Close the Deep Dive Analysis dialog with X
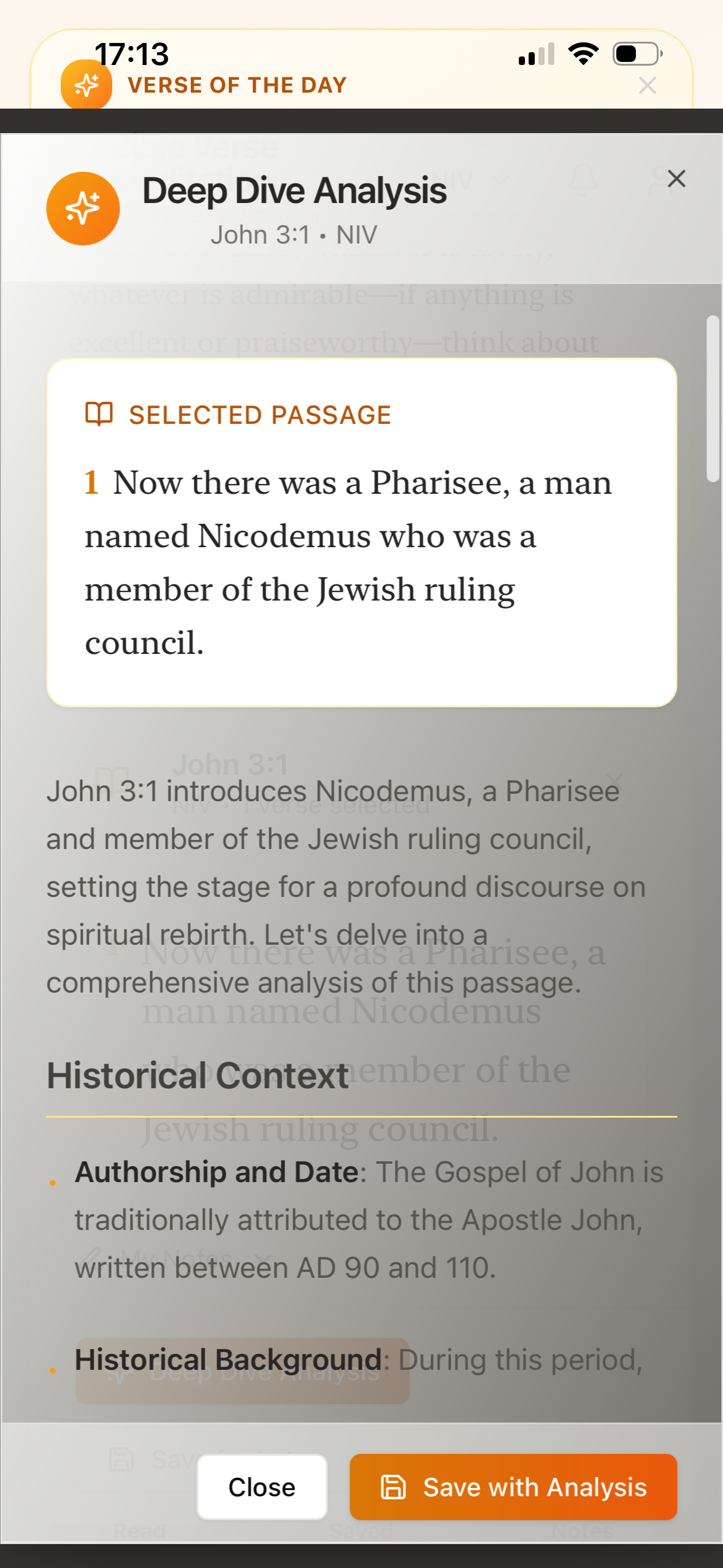The width and height of the screenshot is (723, 1568). tap(676, 179)
